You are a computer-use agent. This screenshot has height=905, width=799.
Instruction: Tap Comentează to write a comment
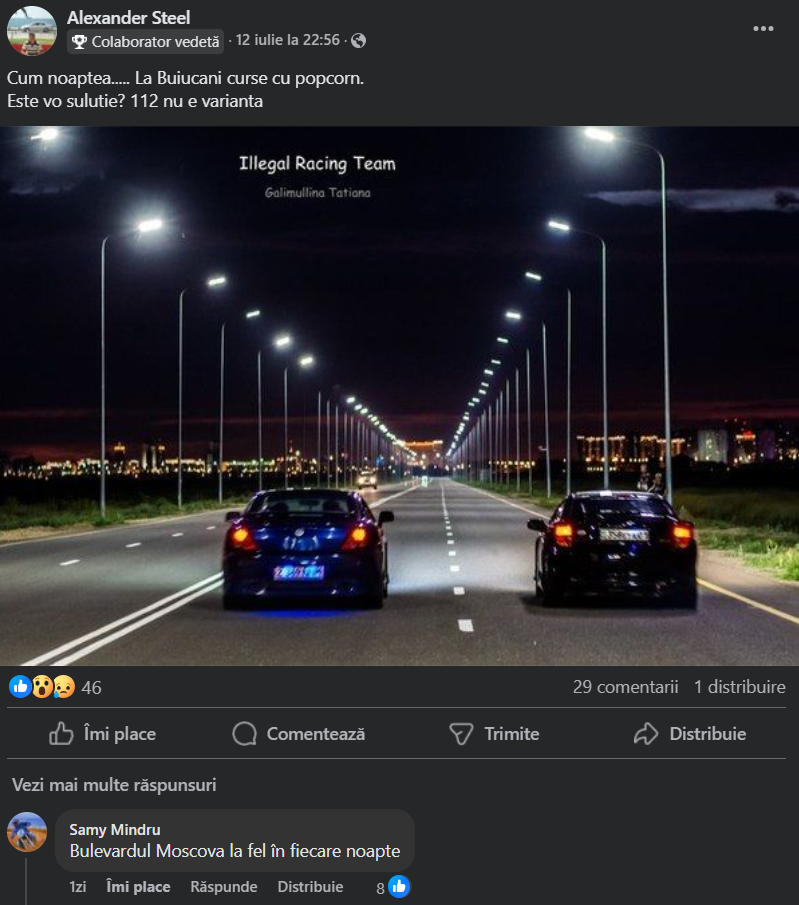pos(299,734)
